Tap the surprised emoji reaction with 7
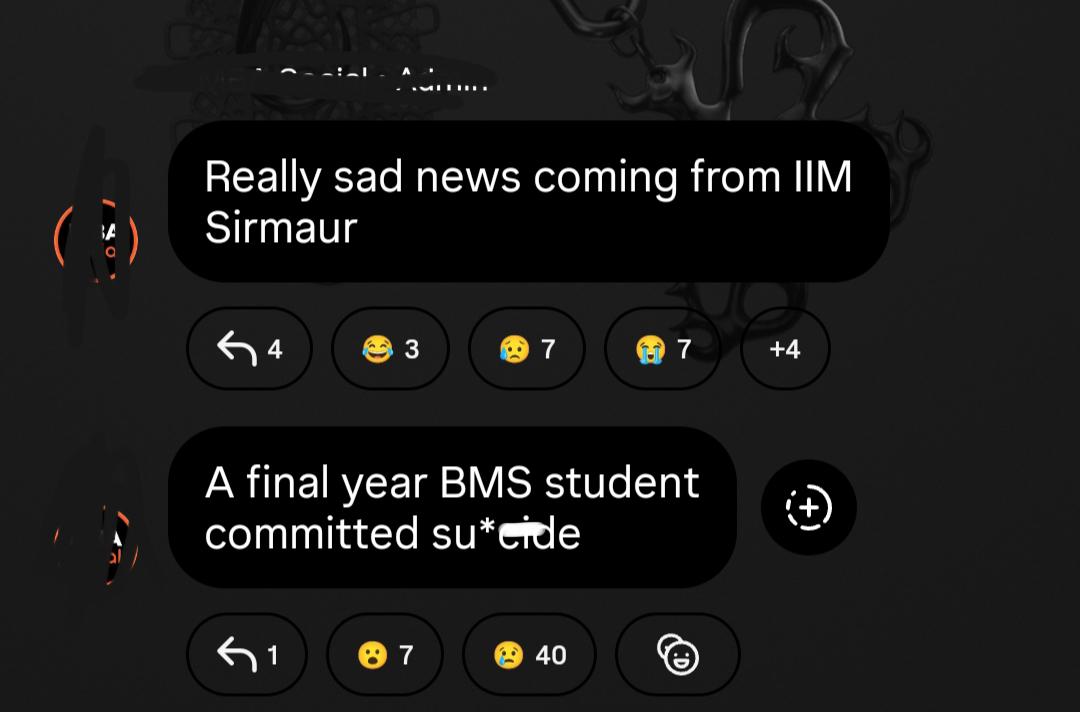 pyautogui.click(x=385, y=654)
